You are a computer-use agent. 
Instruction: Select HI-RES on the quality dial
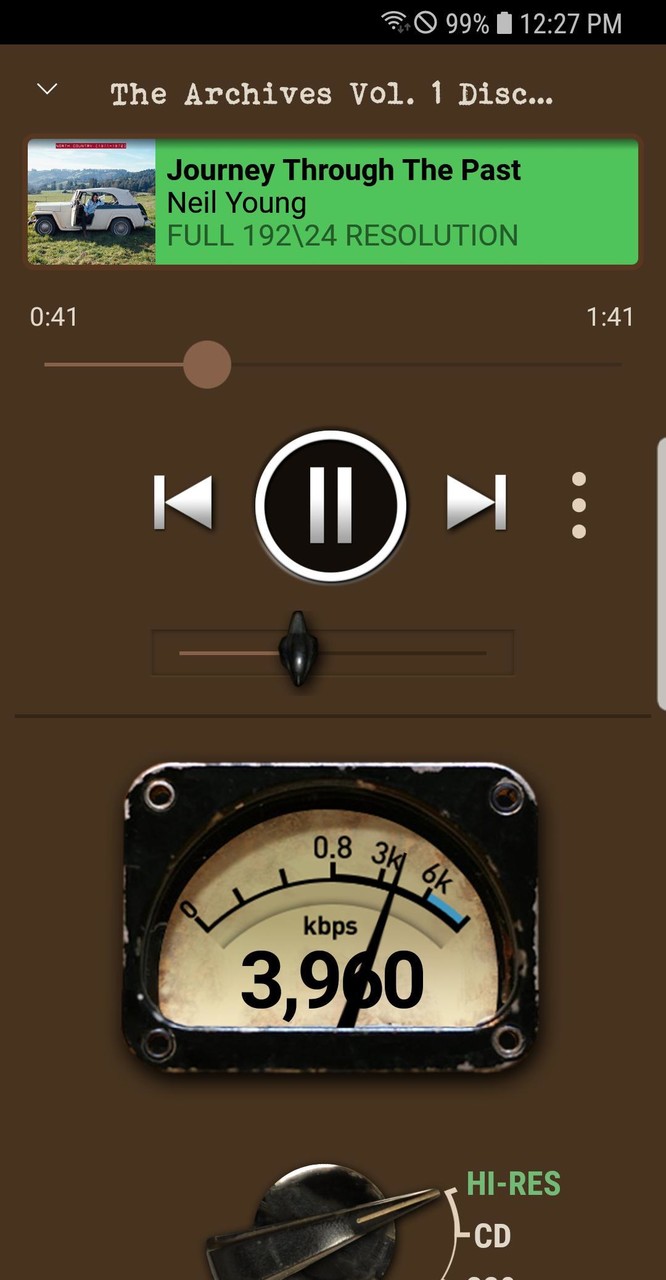coord(513,1185)
